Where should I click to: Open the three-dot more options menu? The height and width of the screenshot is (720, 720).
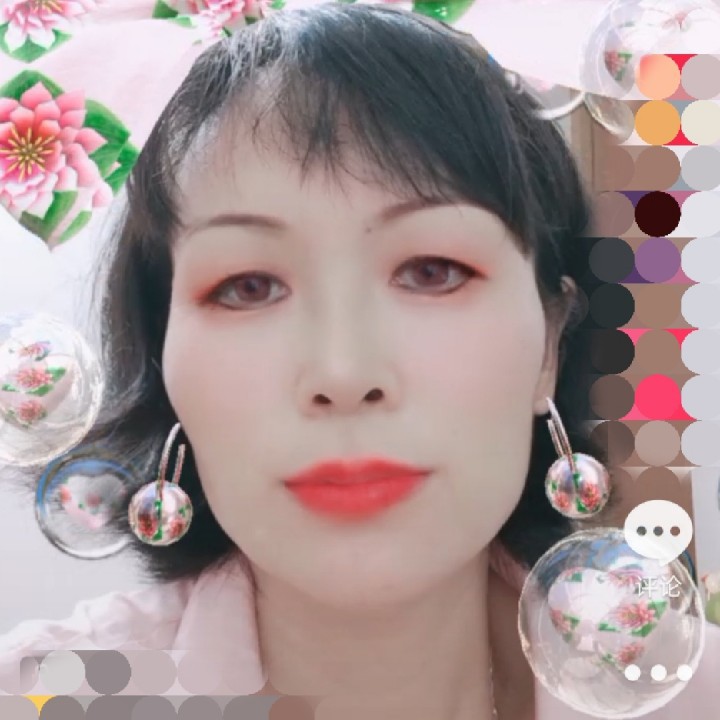[658, 673]
